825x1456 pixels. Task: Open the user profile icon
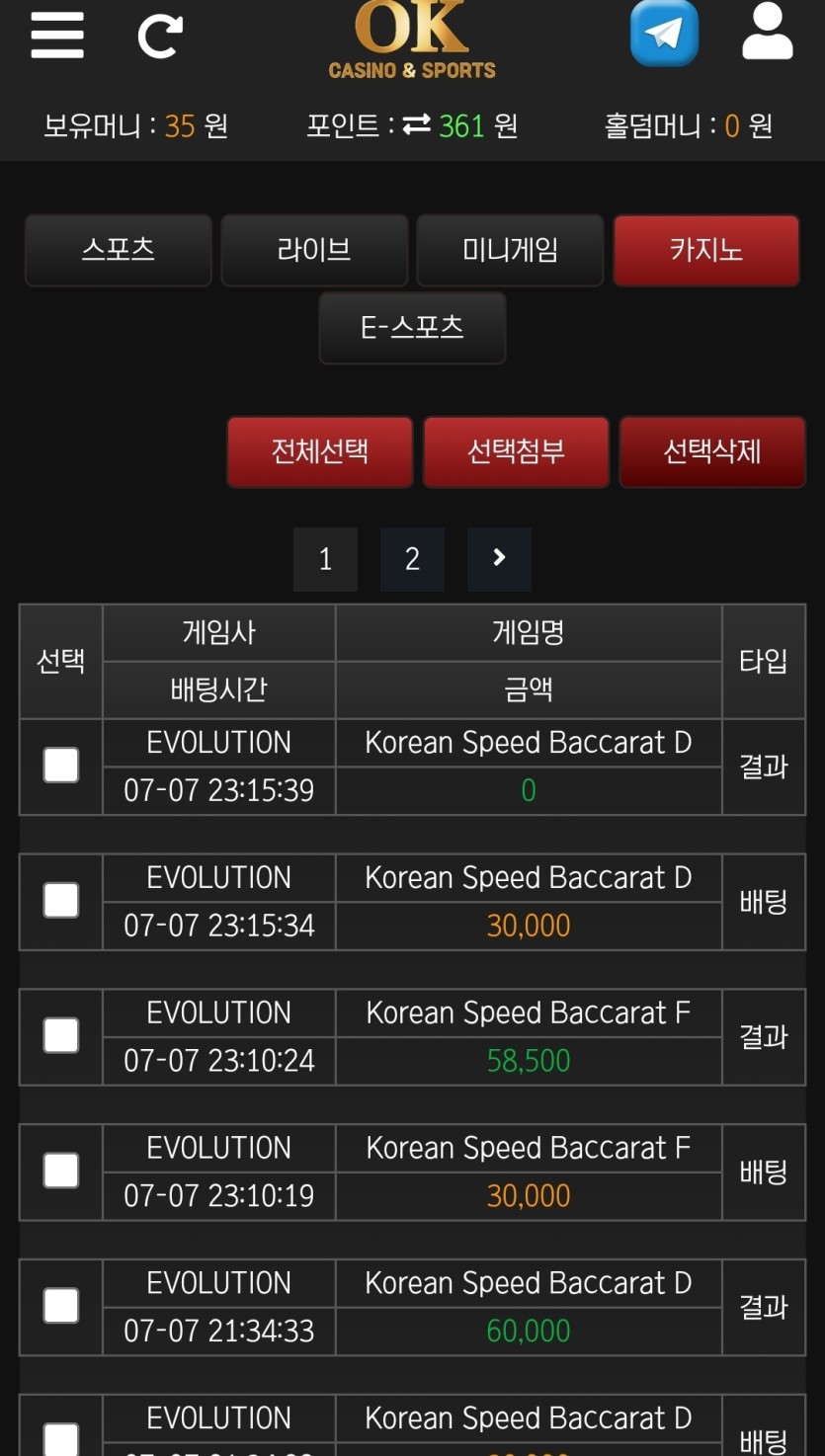tap(767, 33)
